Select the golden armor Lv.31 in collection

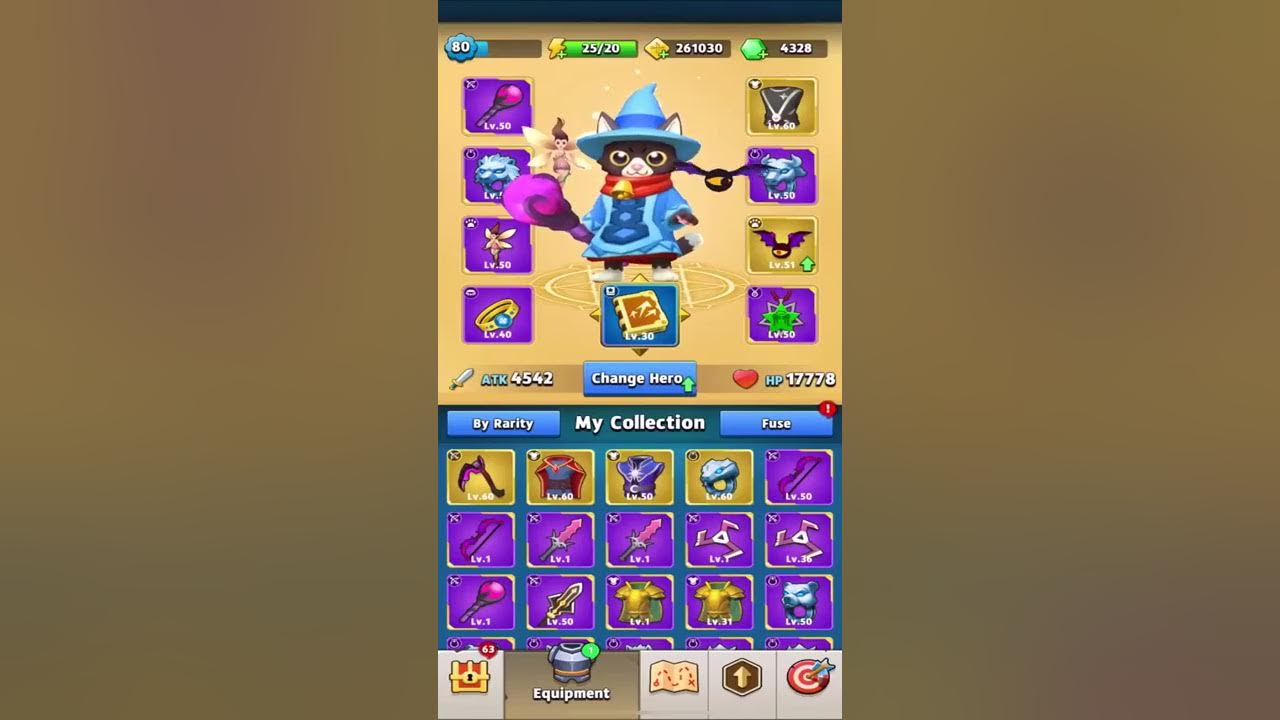click(x=719, y=602)
